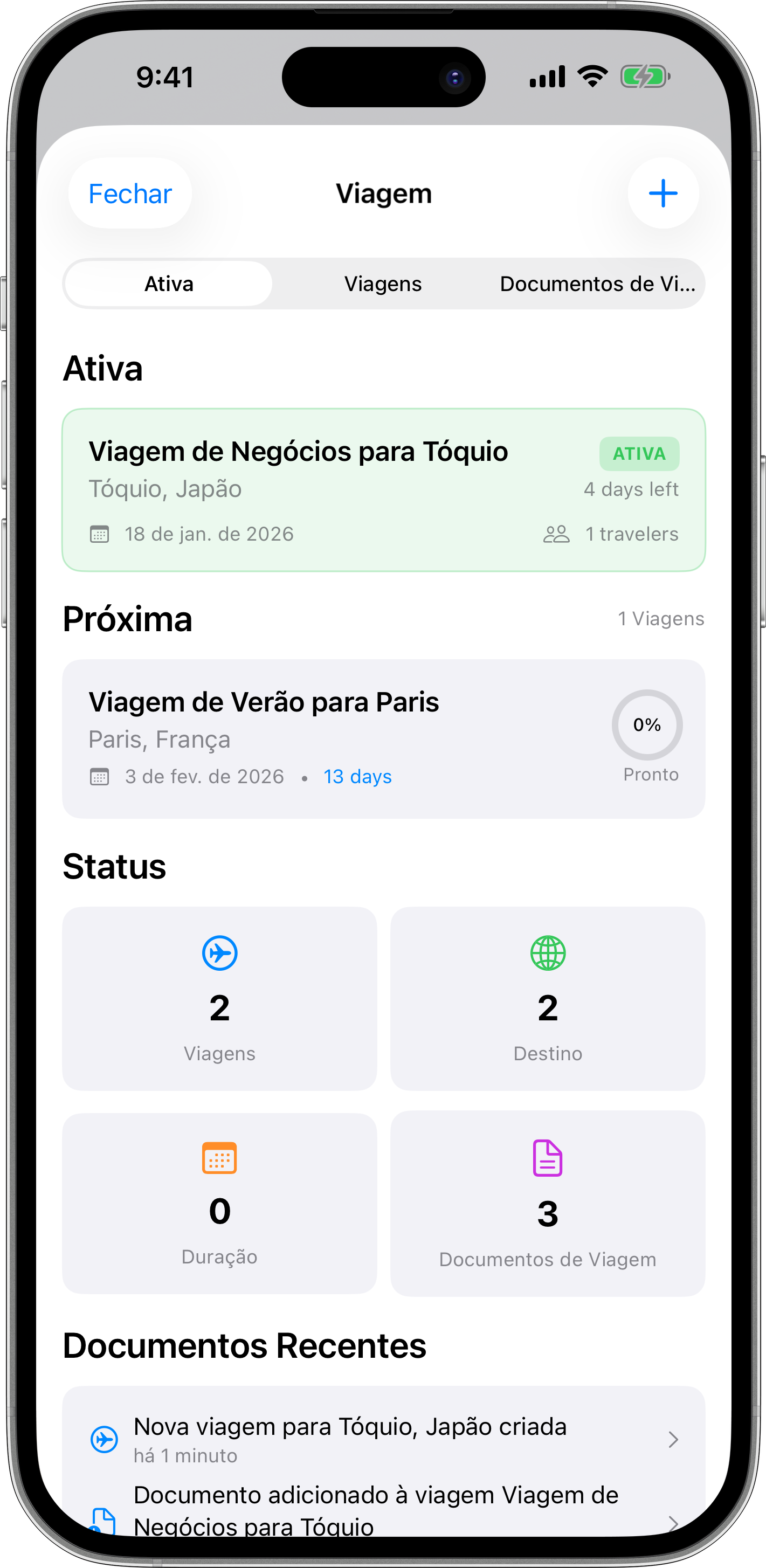The width and height of the screenshot is (766, 1568).
Task: Activate the Documentos de Vi... segment
Action: tap(598, 283)
